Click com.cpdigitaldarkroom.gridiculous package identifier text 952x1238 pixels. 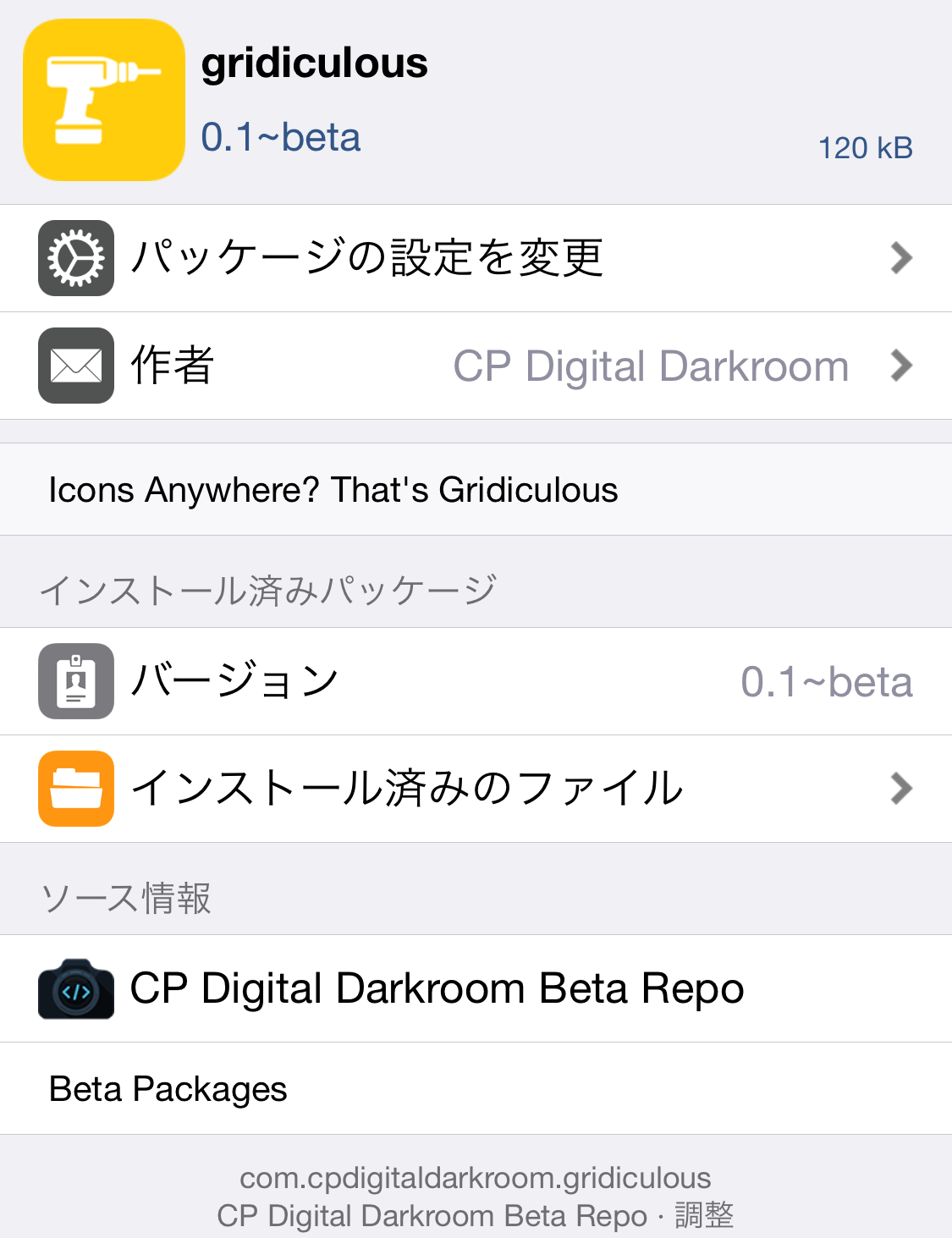coord(476,1177)
